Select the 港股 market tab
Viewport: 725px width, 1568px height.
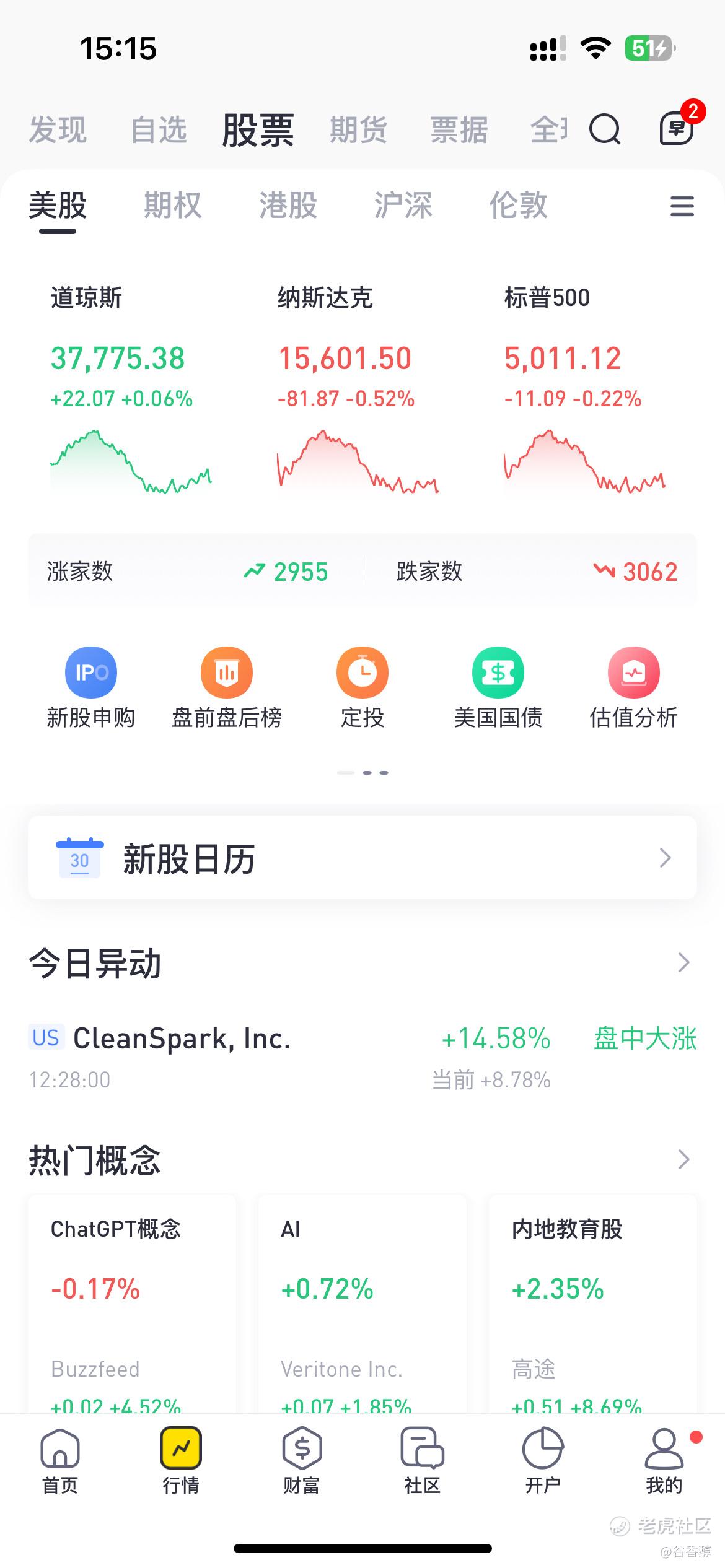pyautogui.click(x=288, y=205)
